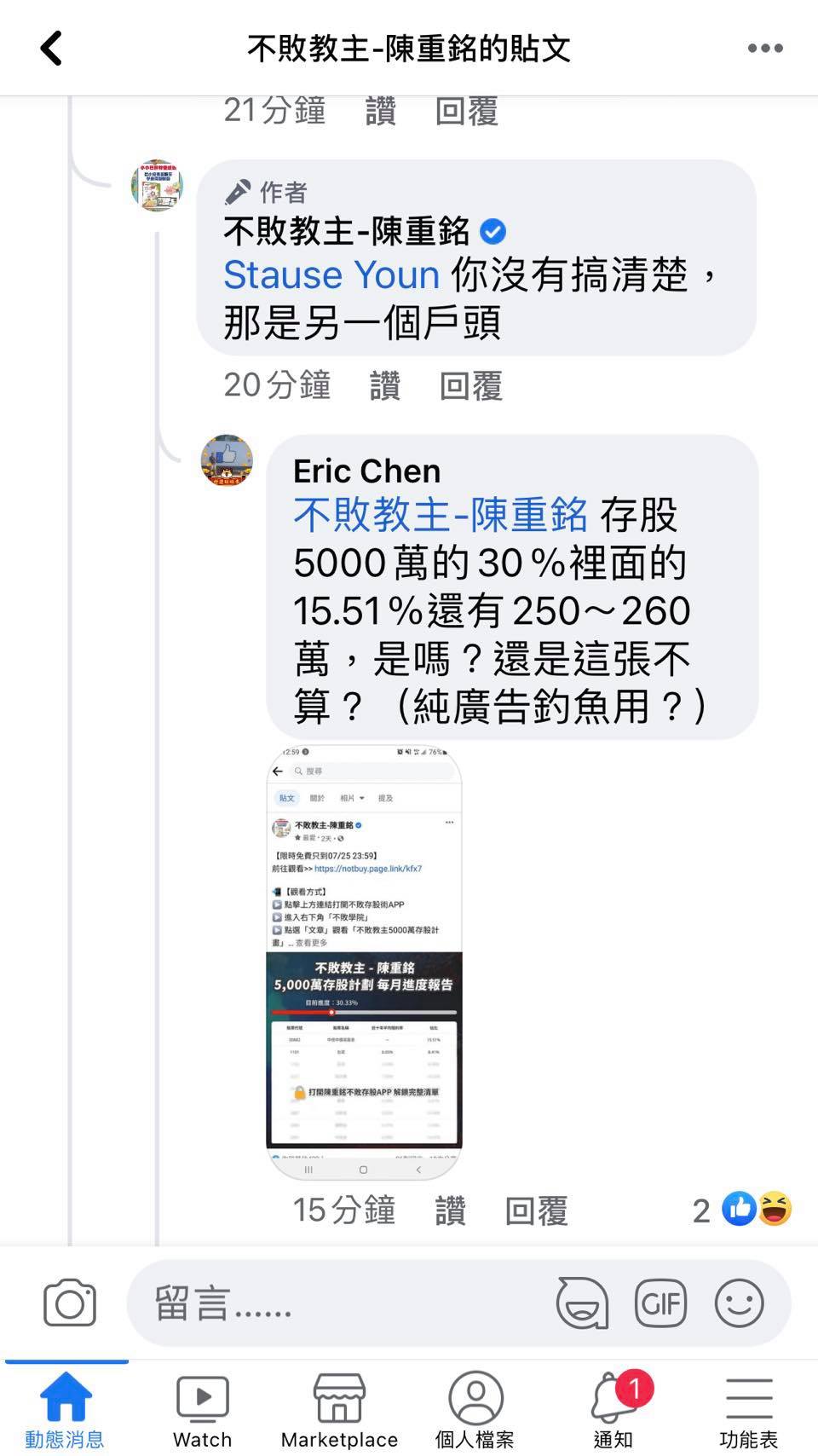The height and width of the screenshot is (1456, 818).
Task: Like 不敗教主-陳重銘's 20分鐘 comment
Action: click(x=385, y=386)
